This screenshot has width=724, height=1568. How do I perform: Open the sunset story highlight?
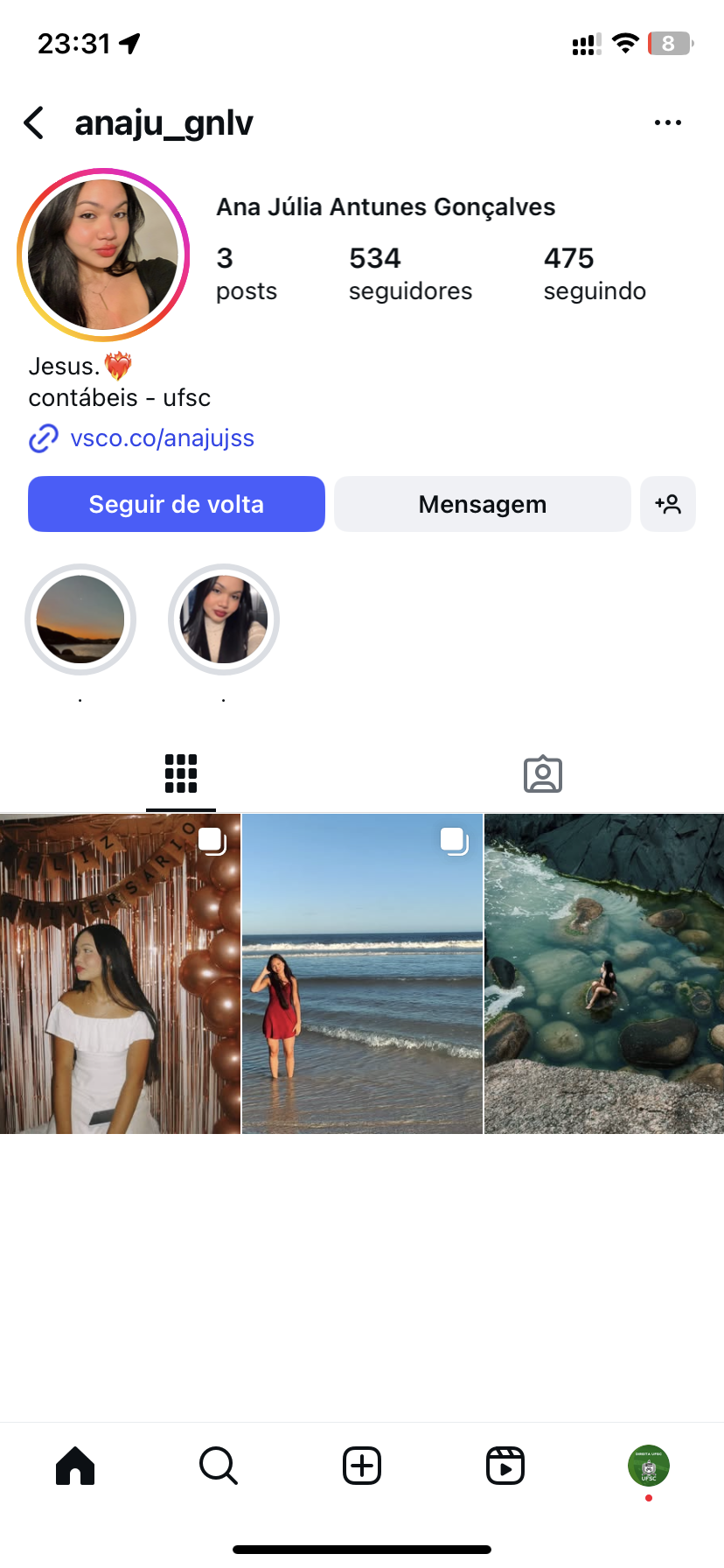80,619
